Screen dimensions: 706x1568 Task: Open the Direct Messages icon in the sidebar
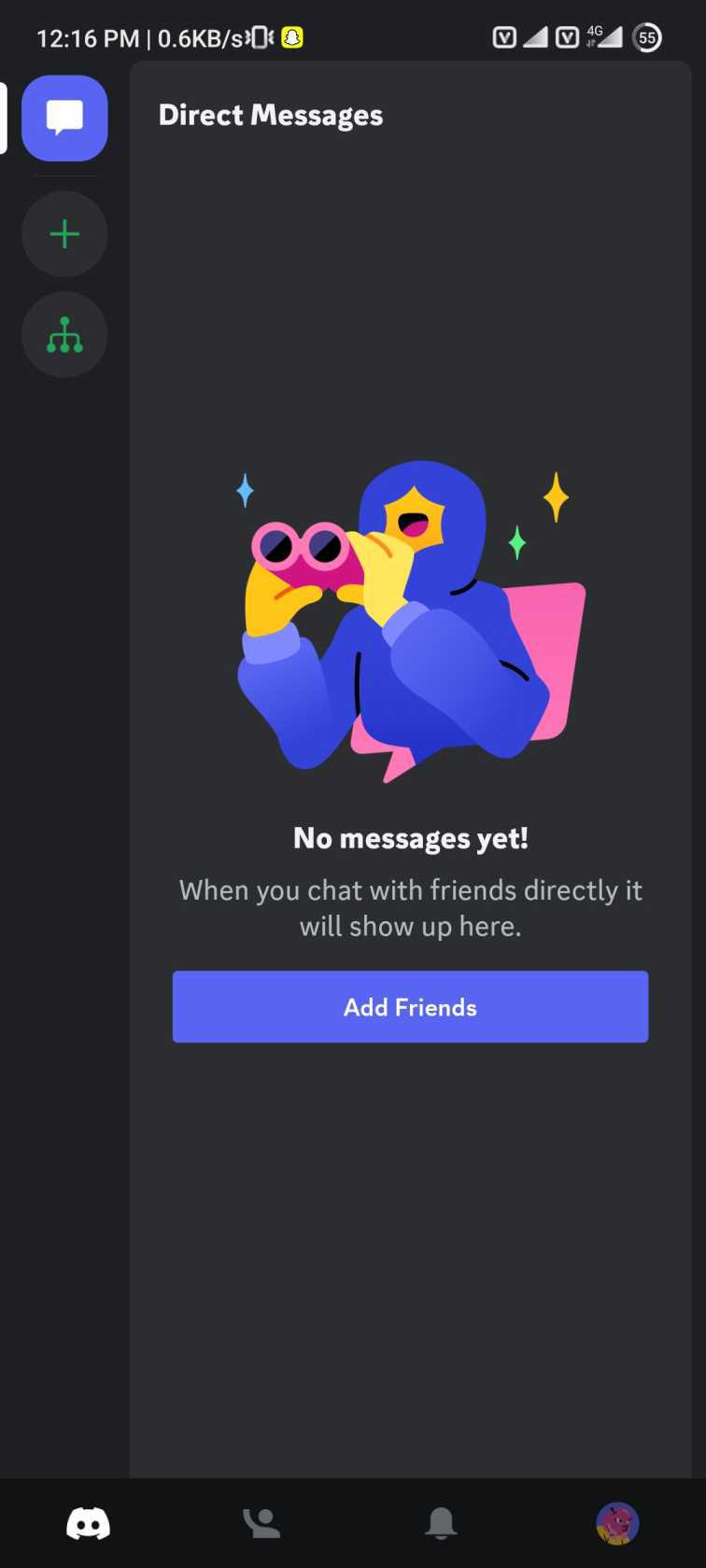pyautogui.click(x=64, y=119)
